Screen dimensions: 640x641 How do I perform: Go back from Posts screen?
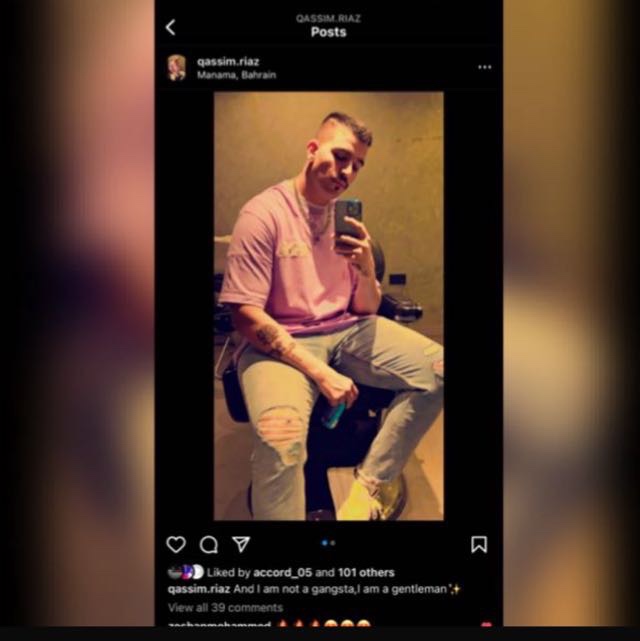click(170, 28)
